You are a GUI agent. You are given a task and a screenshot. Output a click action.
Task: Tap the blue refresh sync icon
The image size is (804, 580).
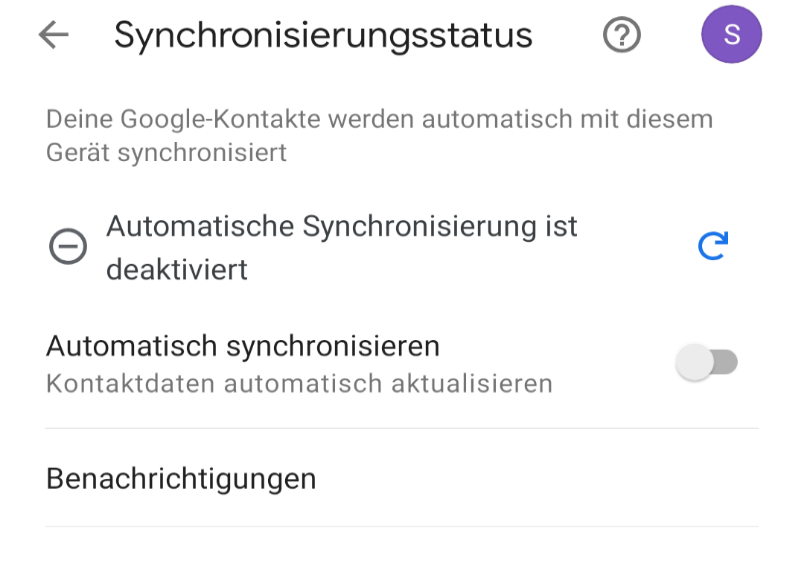click(x=713, y=246)
